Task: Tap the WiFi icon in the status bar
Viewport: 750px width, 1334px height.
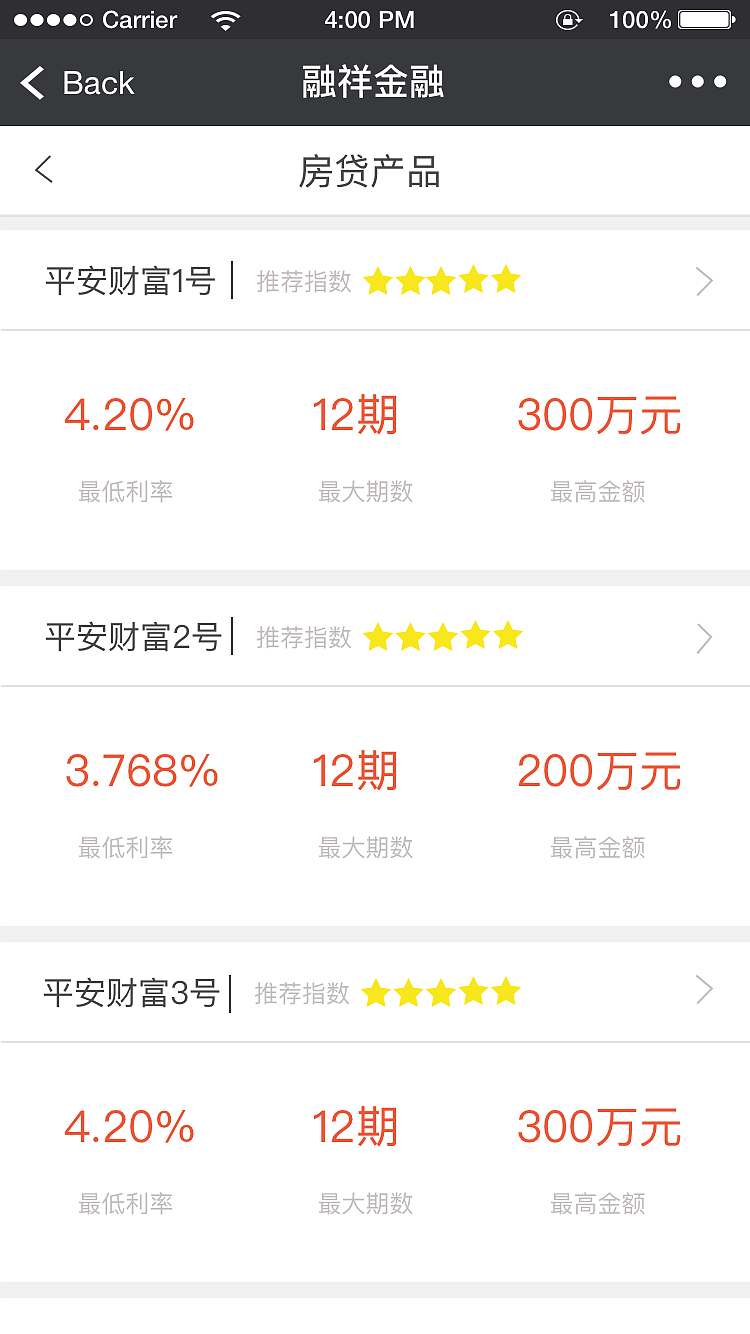Action: point(225,18)
